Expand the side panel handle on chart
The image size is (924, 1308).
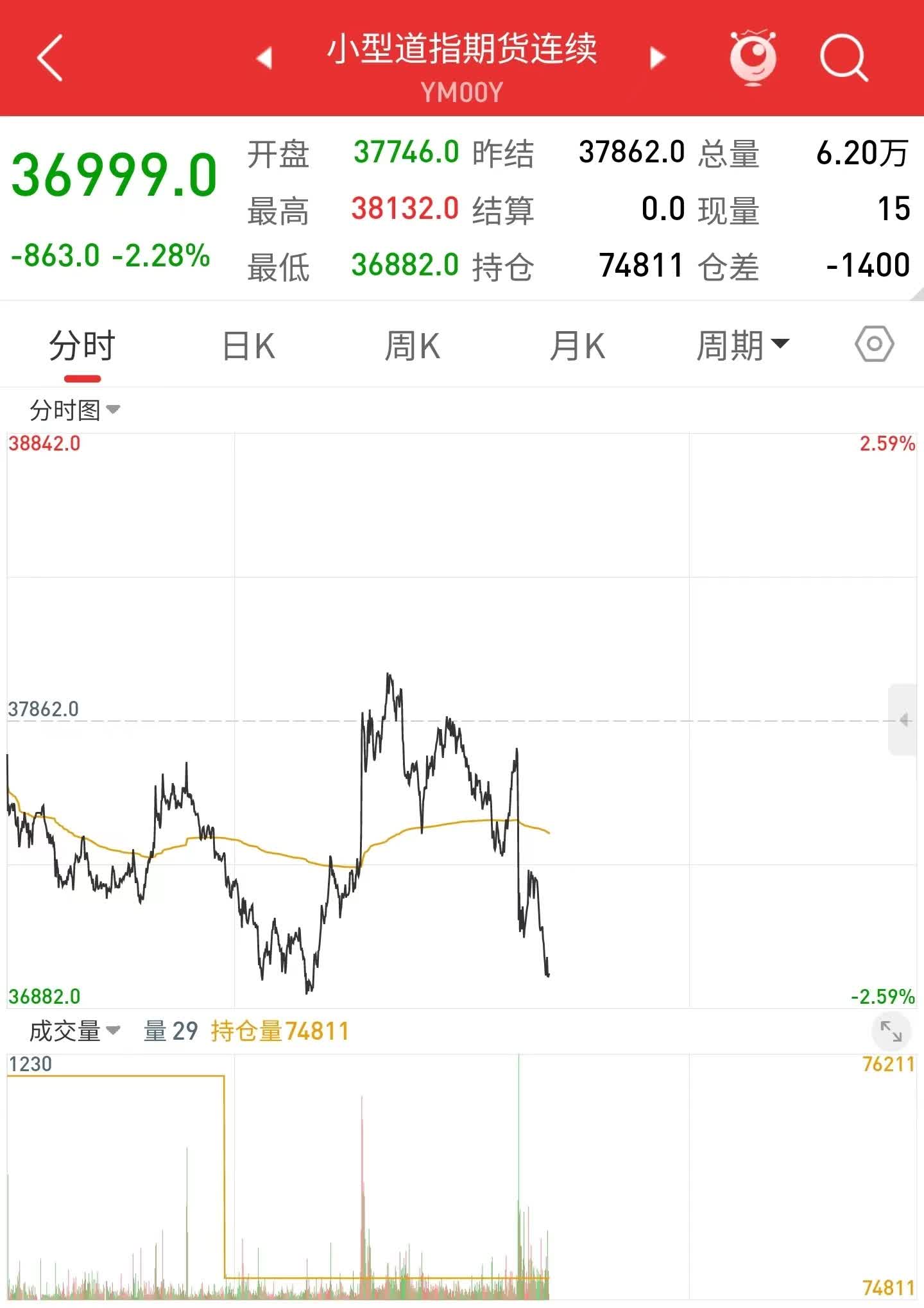(905, 720)
